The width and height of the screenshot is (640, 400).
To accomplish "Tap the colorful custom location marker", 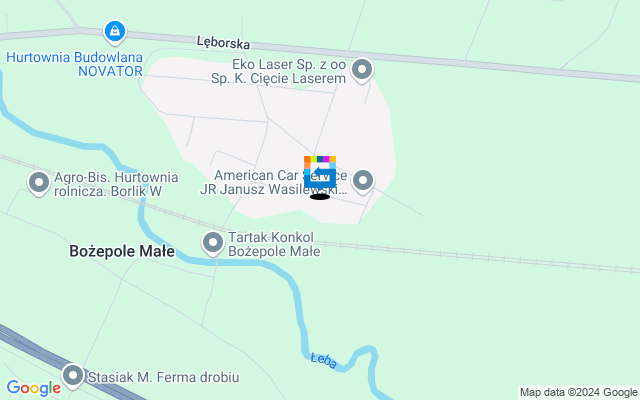I will (x=320, y=173).
